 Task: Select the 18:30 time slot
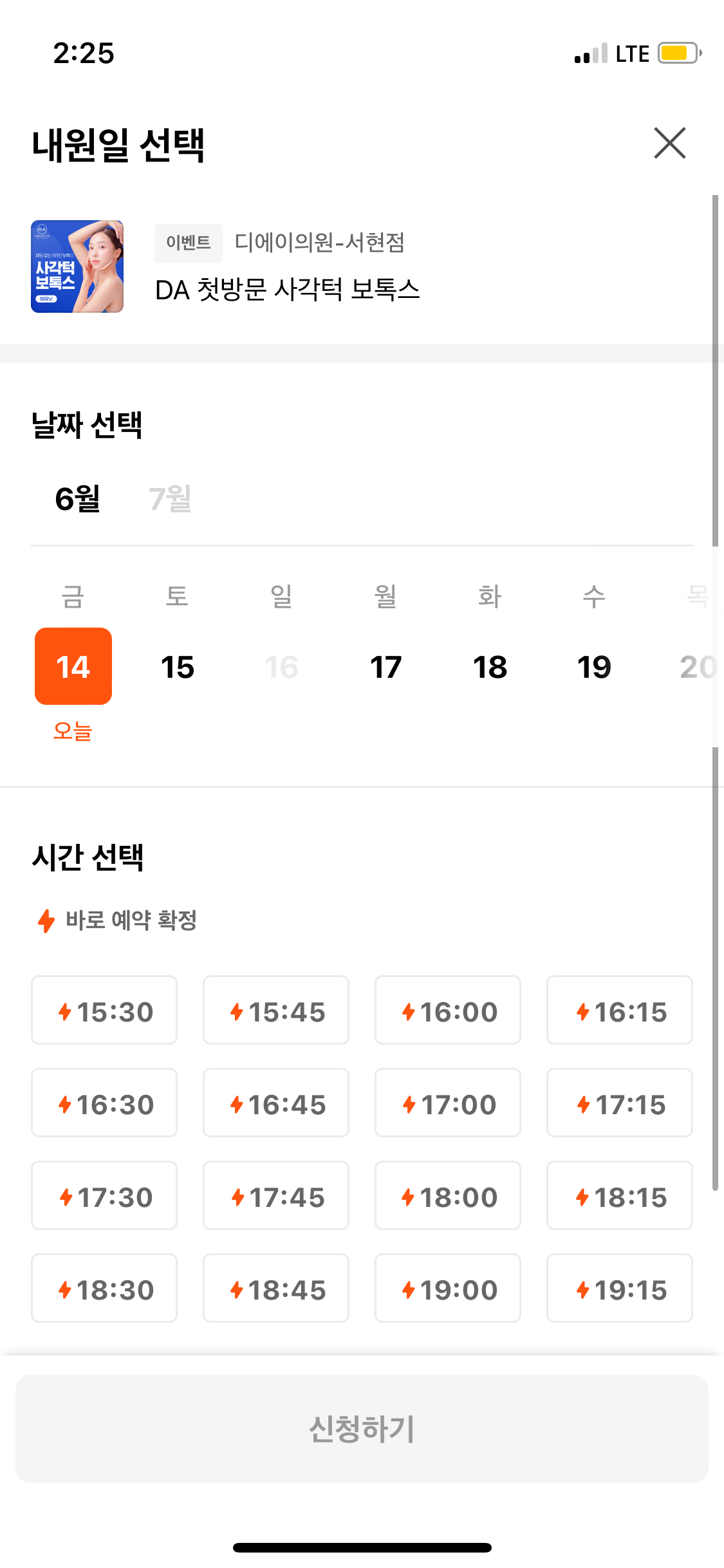104,1288
